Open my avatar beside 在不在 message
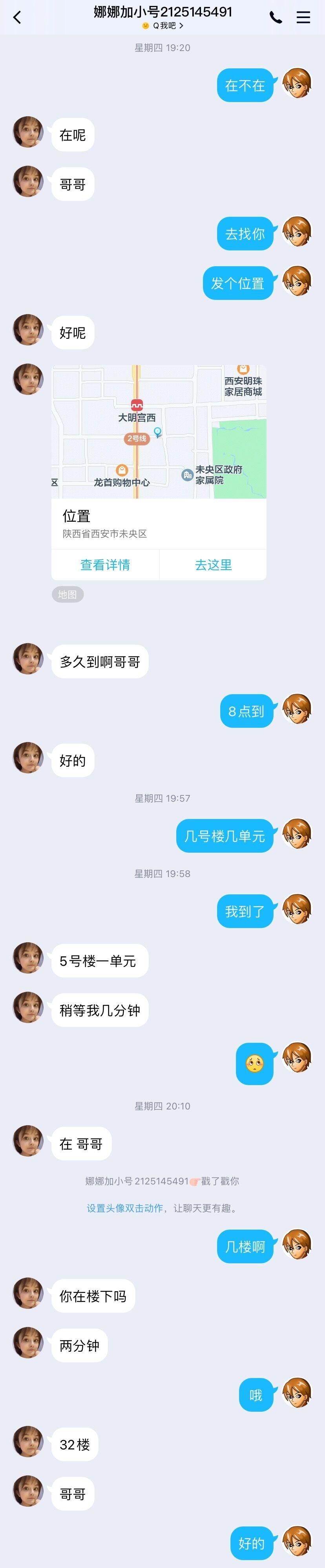 [x=297, y=84]
